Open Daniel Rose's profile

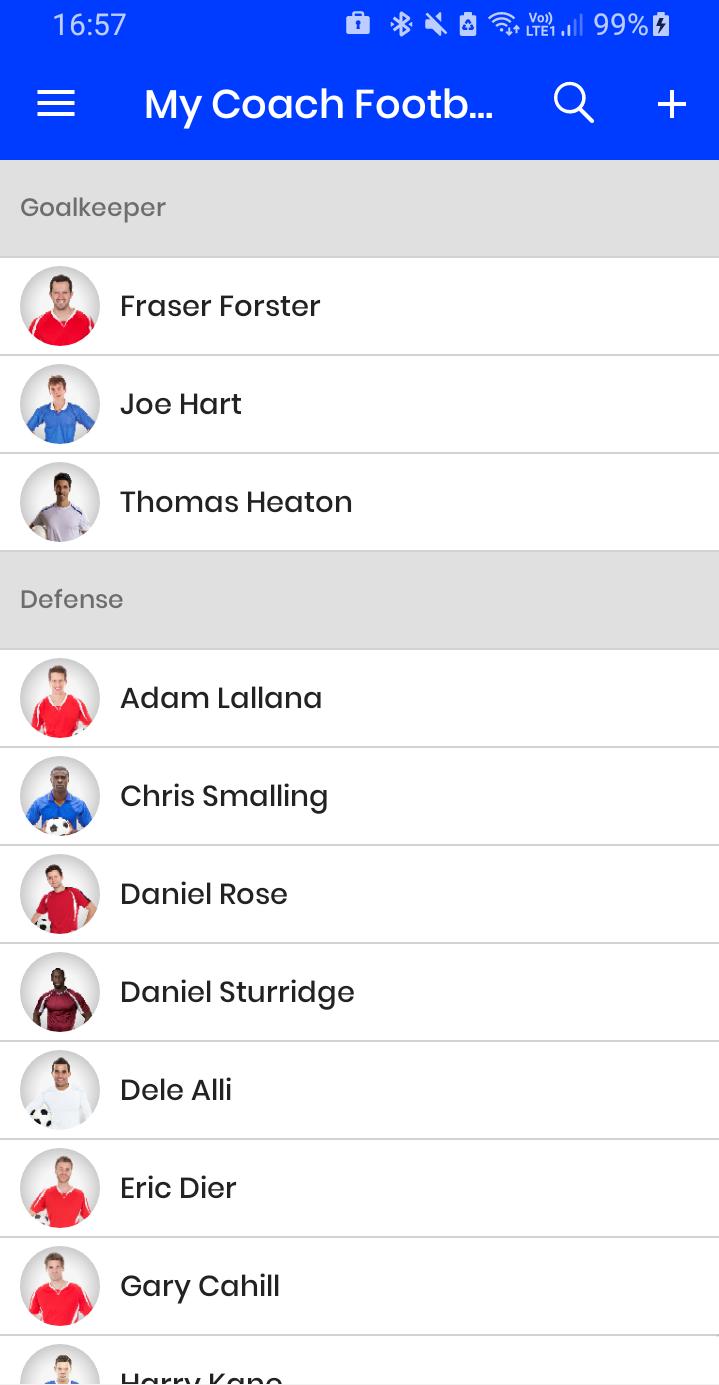pos(359,894)
